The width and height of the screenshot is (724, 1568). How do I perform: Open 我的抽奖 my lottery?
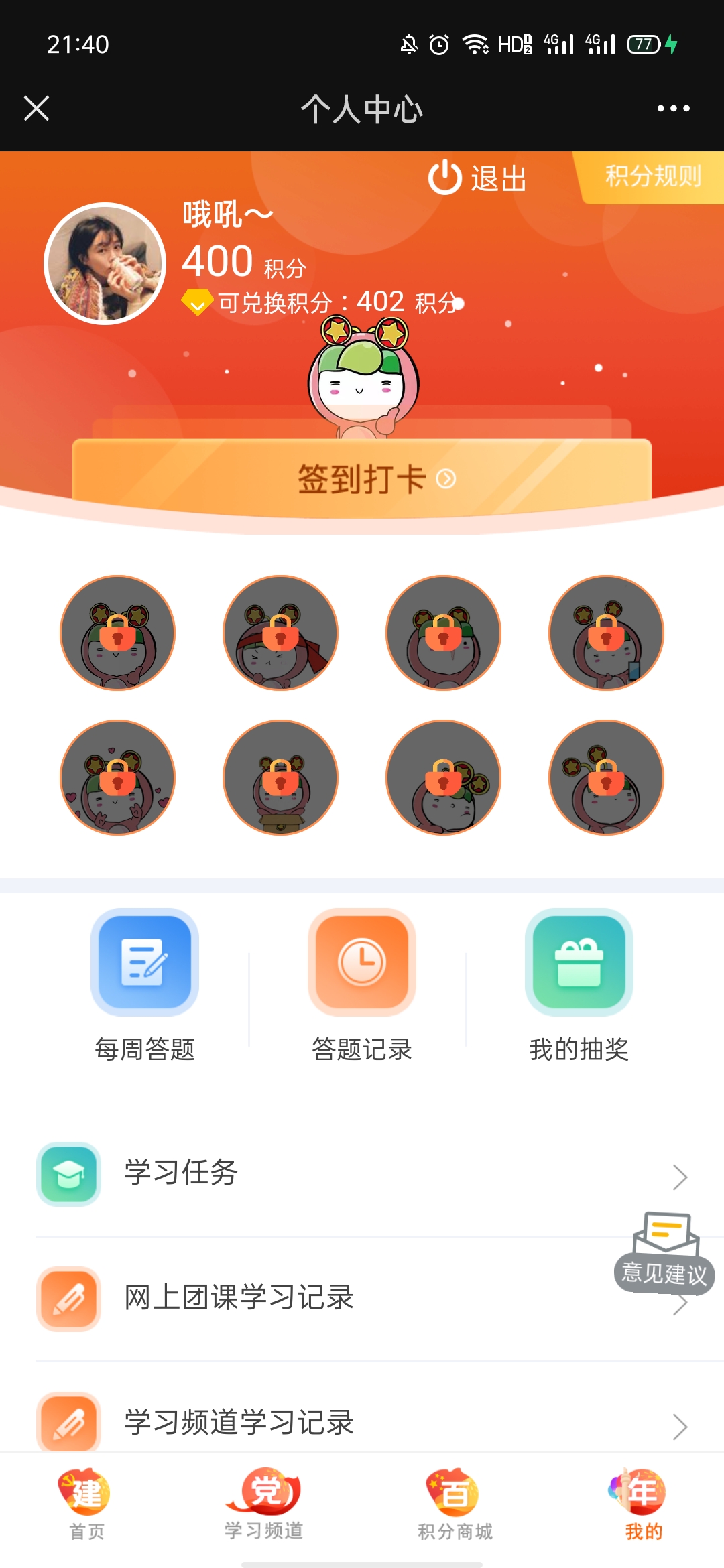(579, 985)
